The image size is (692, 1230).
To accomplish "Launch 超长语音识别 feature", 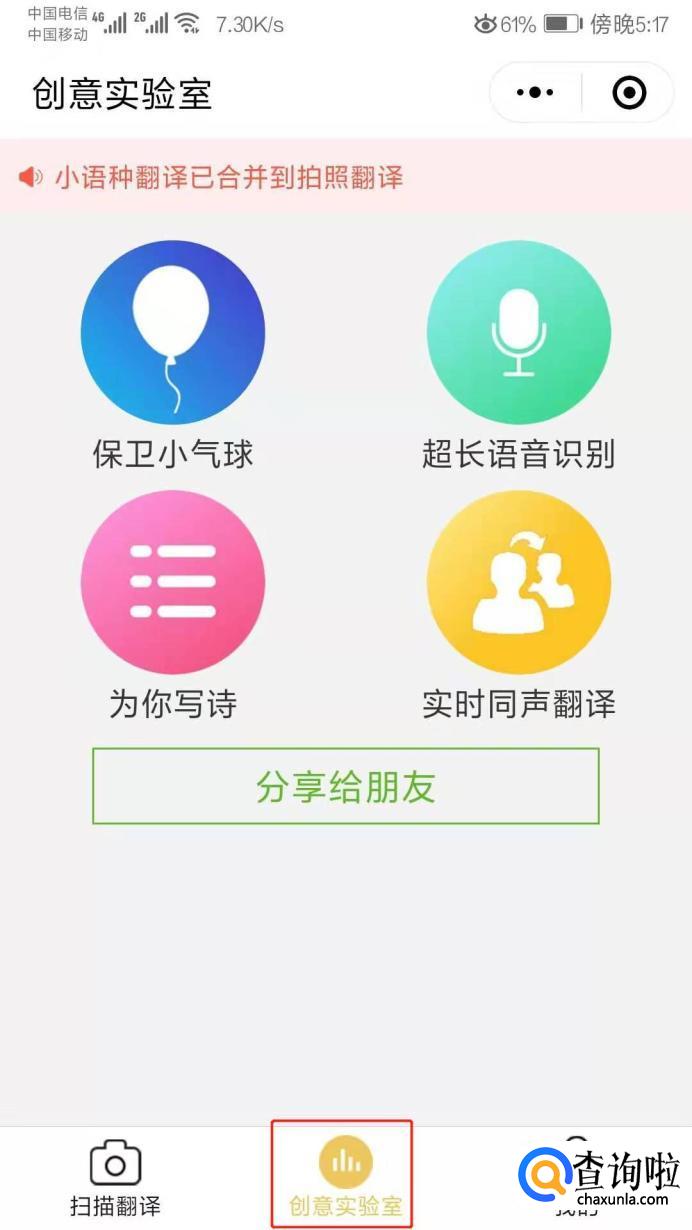I will pos(518,333).
